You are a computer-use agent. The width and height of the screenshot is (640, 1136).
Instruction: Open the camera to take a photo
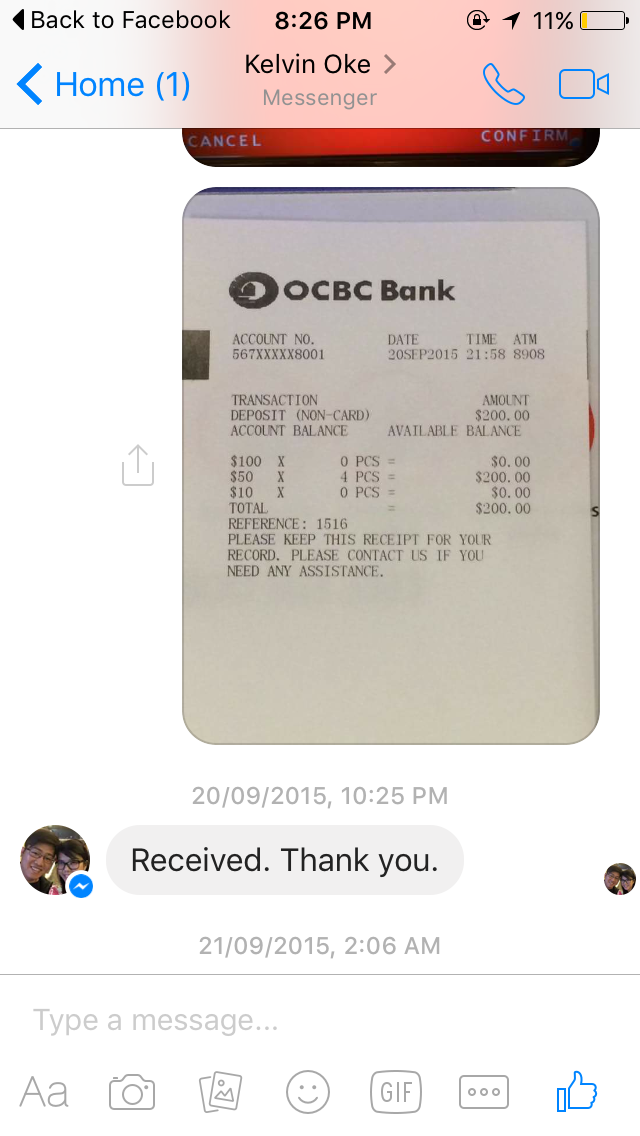click(132, 1092)
